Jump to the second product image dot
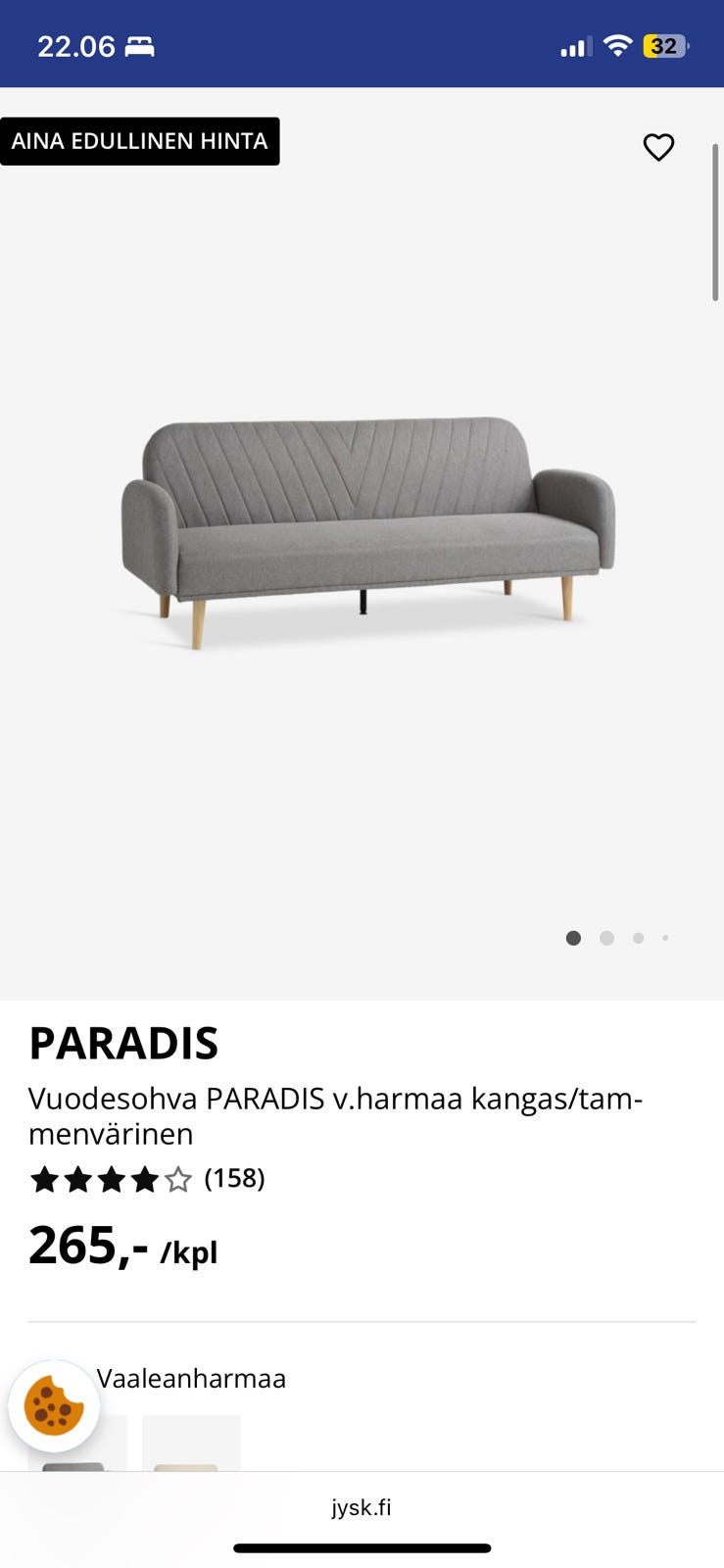 tap(606, 938)
